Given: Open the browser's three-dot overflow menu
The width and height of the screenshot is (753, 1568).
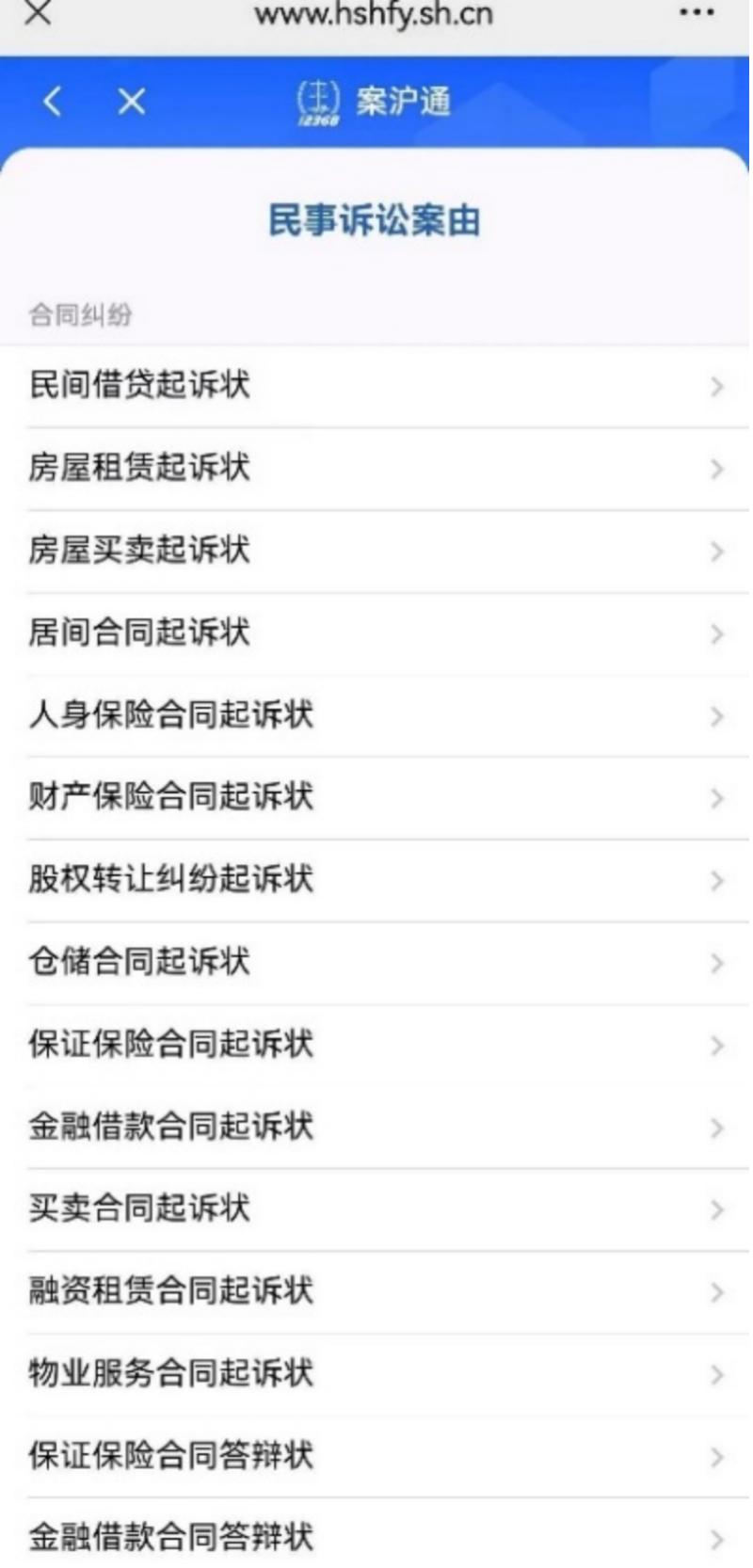Looking at the screenshot, I should [x=696, y=13].
